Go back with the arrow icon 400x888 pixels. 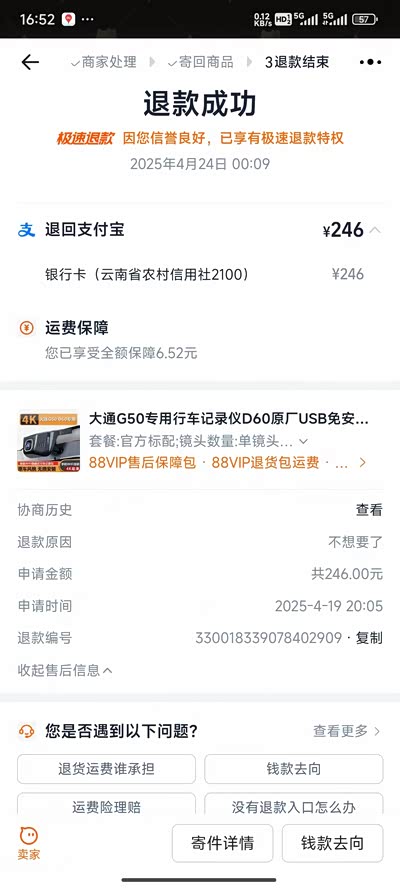(30, 62)
